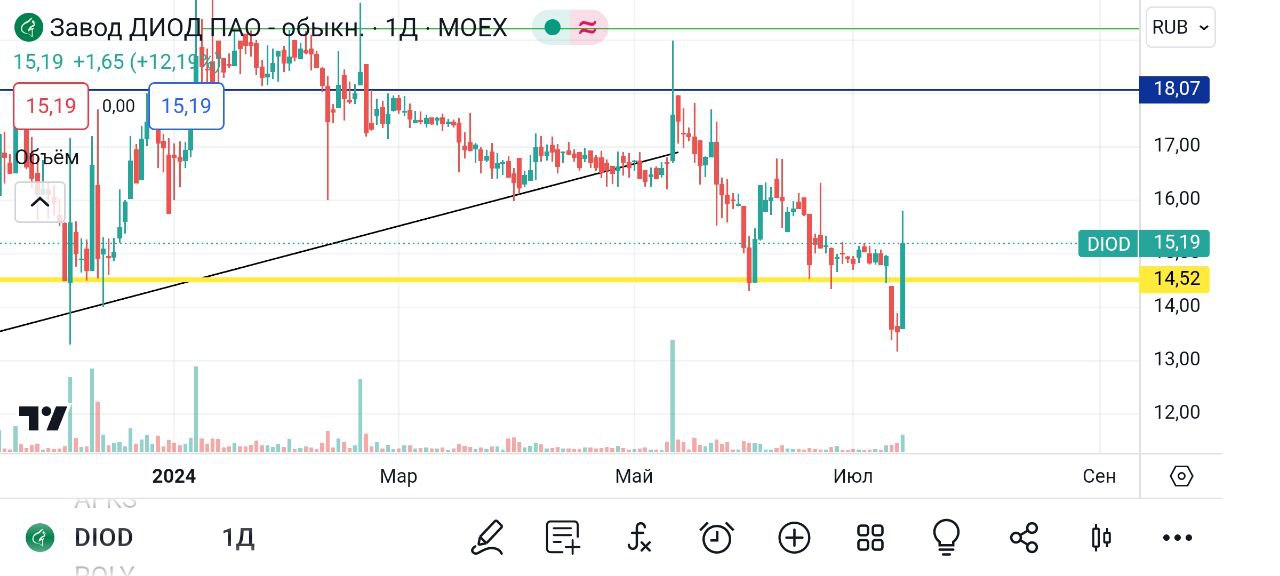The height and width of the screenshot is (576, 1280).
Task: Add a note to the chart
Action: pos(563,538)
